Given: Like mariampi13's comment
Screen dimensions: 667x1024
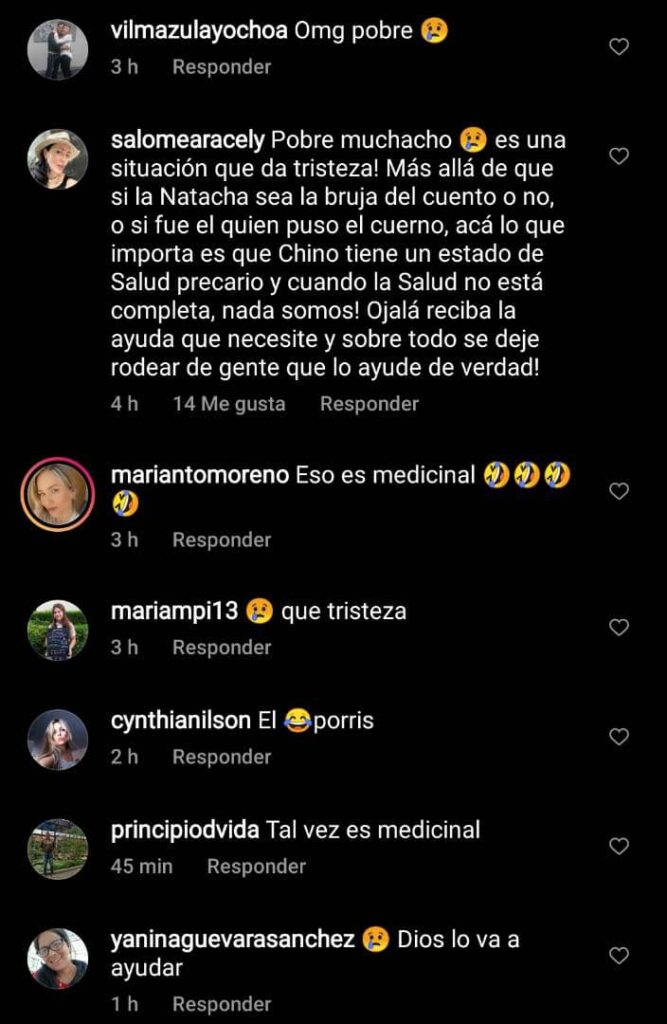Looking at the screenshot, I should (619, 628).
